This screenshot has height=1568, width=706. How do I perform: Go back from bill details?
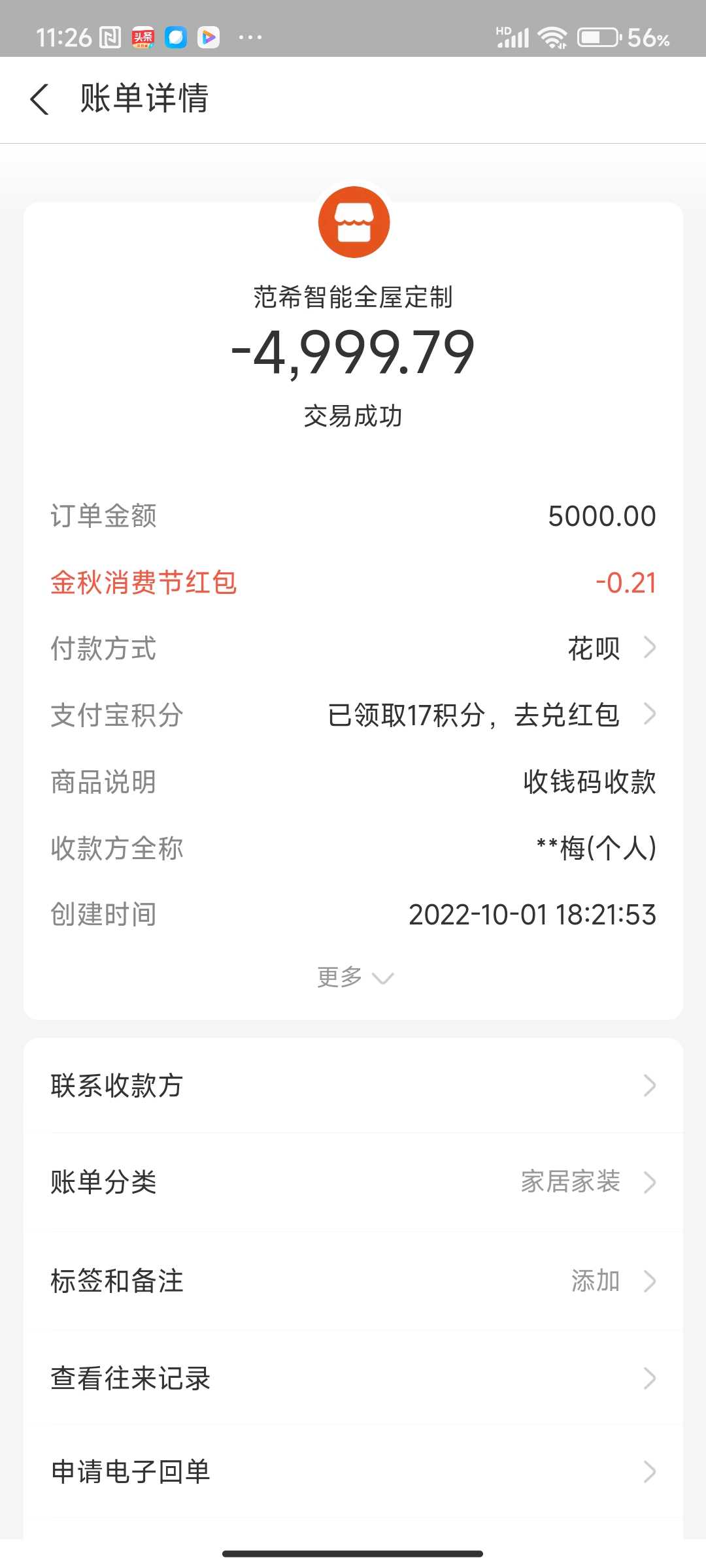pyautogui.click(x=40, y=99)
